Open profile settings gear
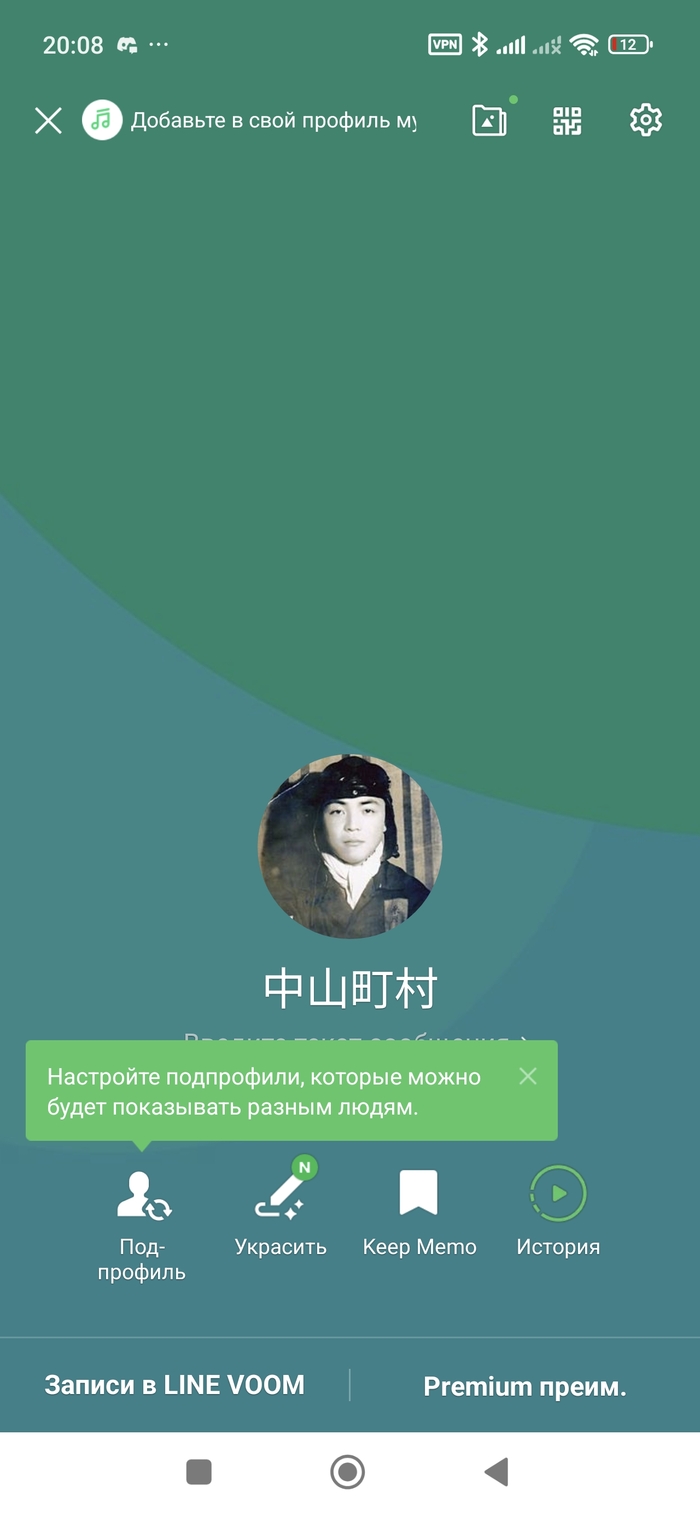The image size is (700, 1516). point(645,120)
